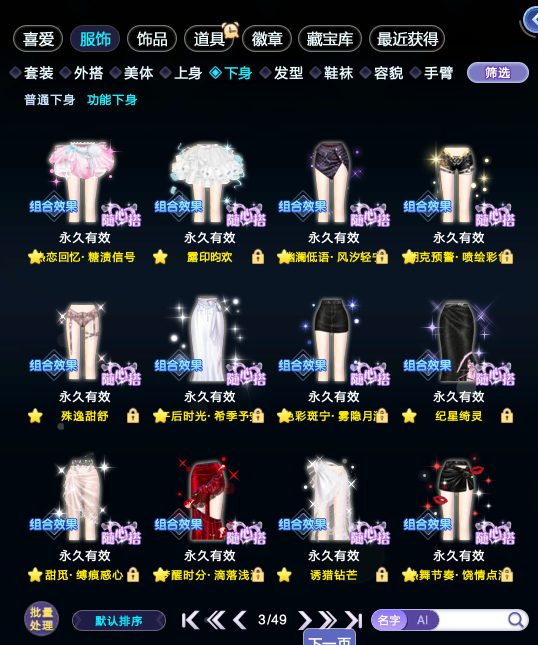Open the 藏宝库 tab
Image resolution: width=538 pixels, height=645 pixels.
tap(330, 39)
